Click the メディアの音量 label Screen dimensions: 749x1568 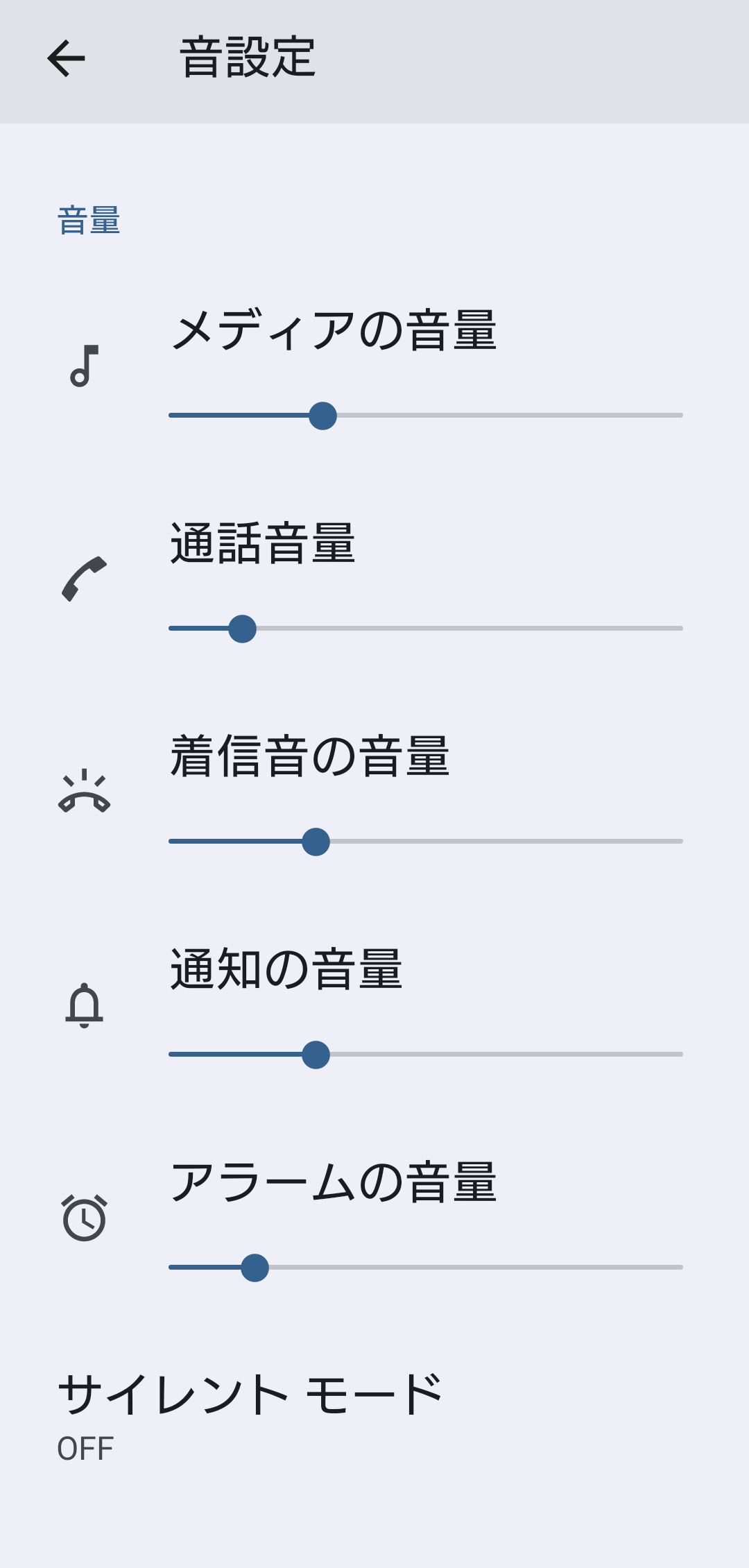(x=336, y=331)
